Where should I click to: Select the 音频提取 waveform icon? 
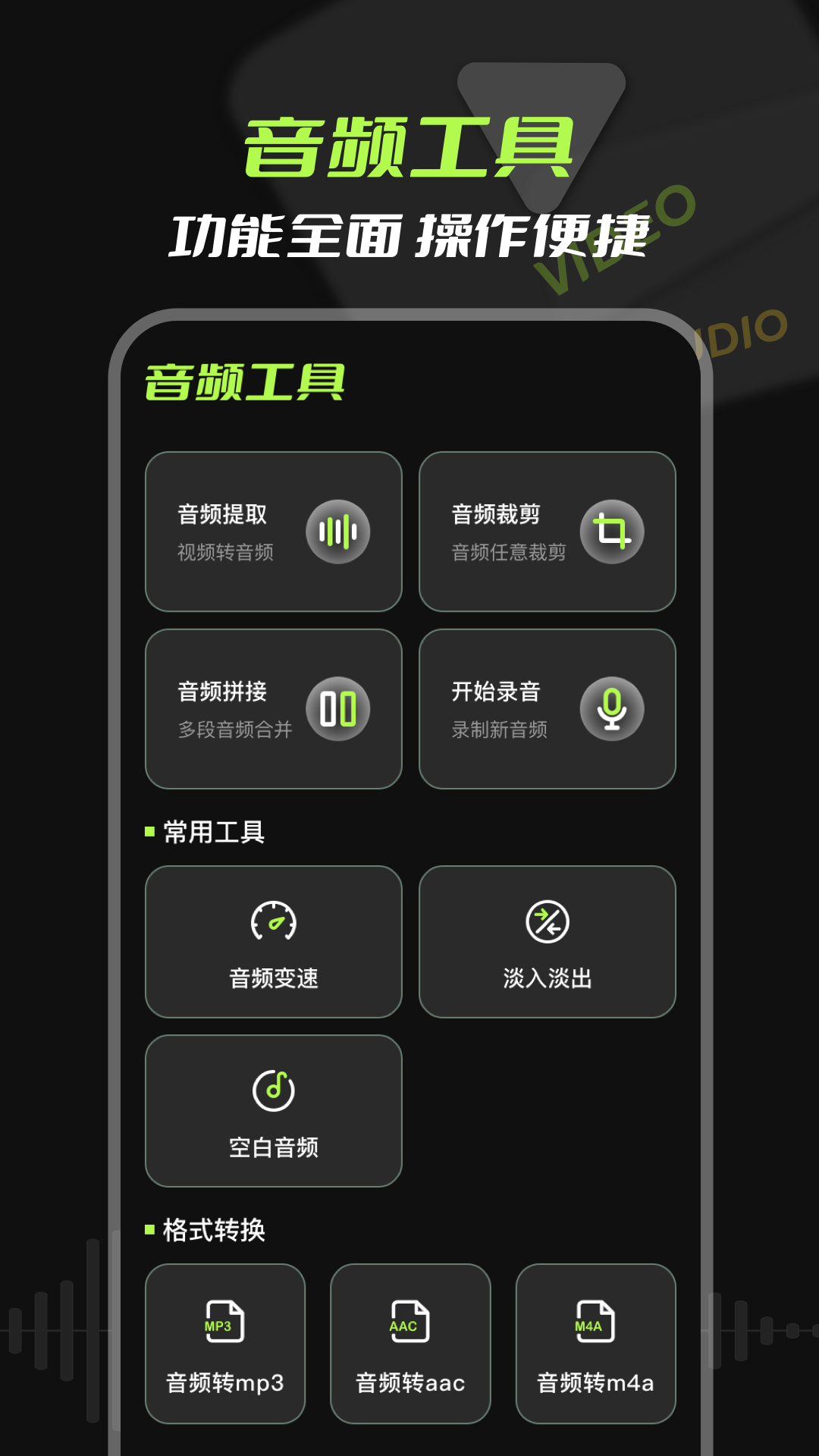coord(339,532)
